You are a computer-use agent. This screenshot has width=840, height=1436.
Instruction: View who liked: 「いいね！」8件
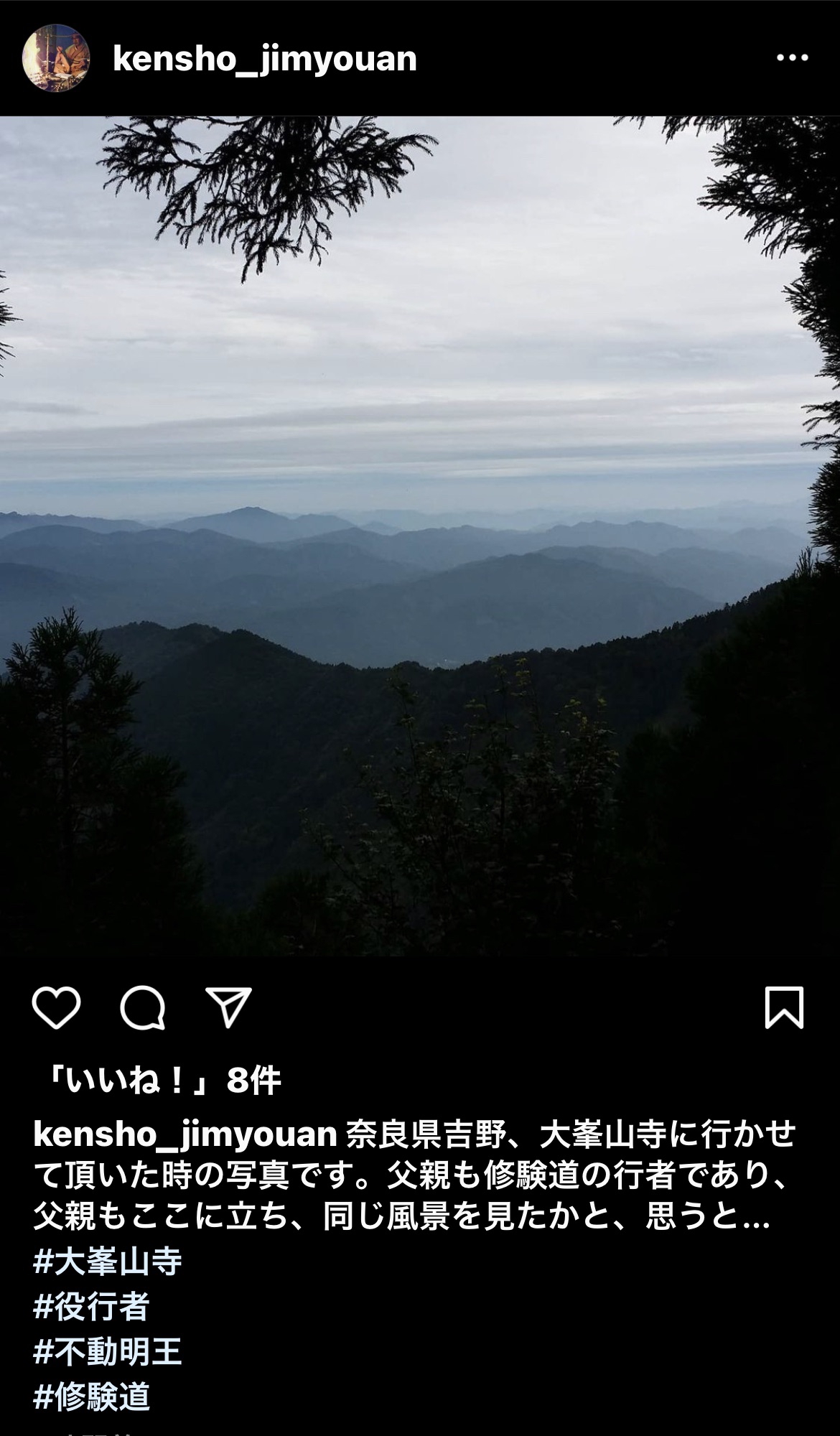[x=158, y=1080]
